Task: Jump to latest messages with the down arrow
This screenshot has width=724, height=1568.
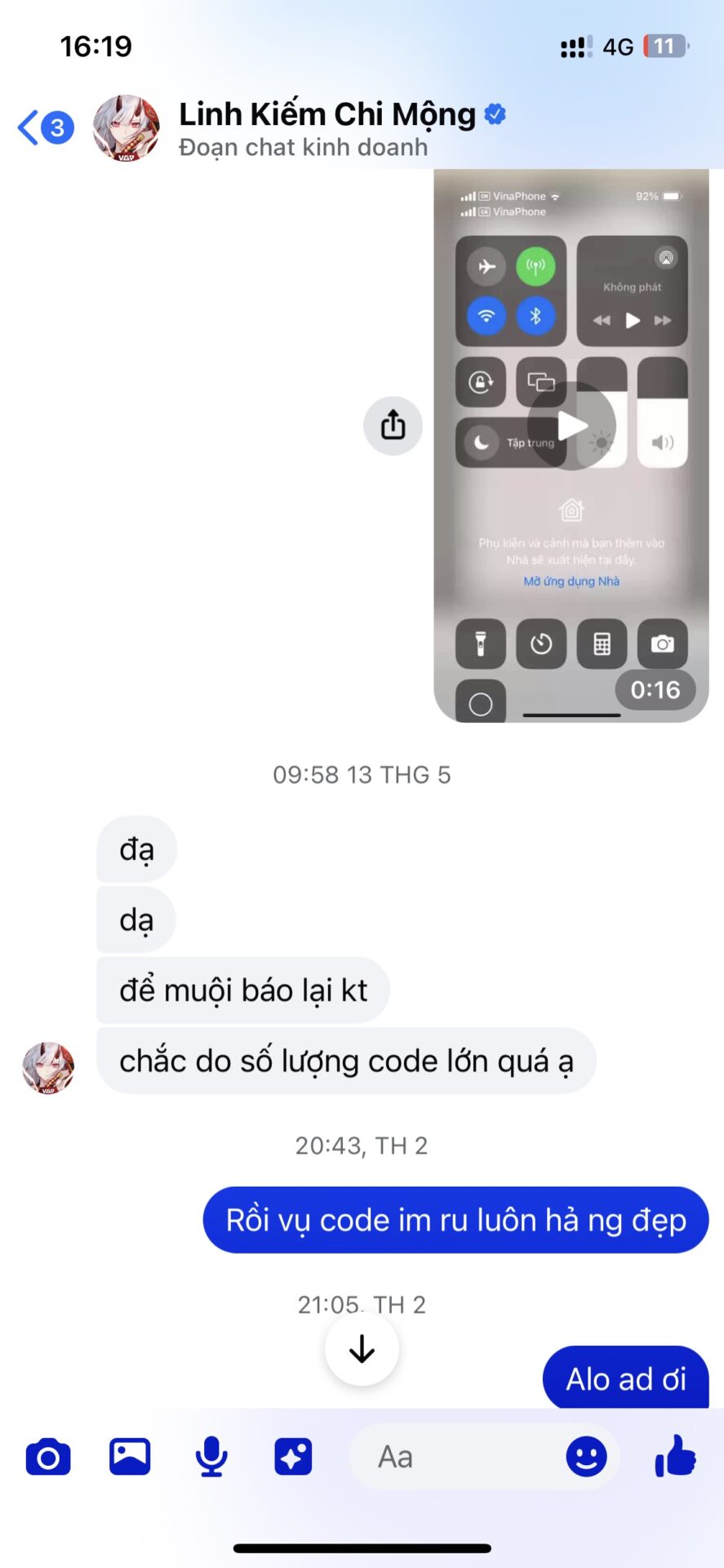Action: pyautogui.click(x=362, y=1350)
